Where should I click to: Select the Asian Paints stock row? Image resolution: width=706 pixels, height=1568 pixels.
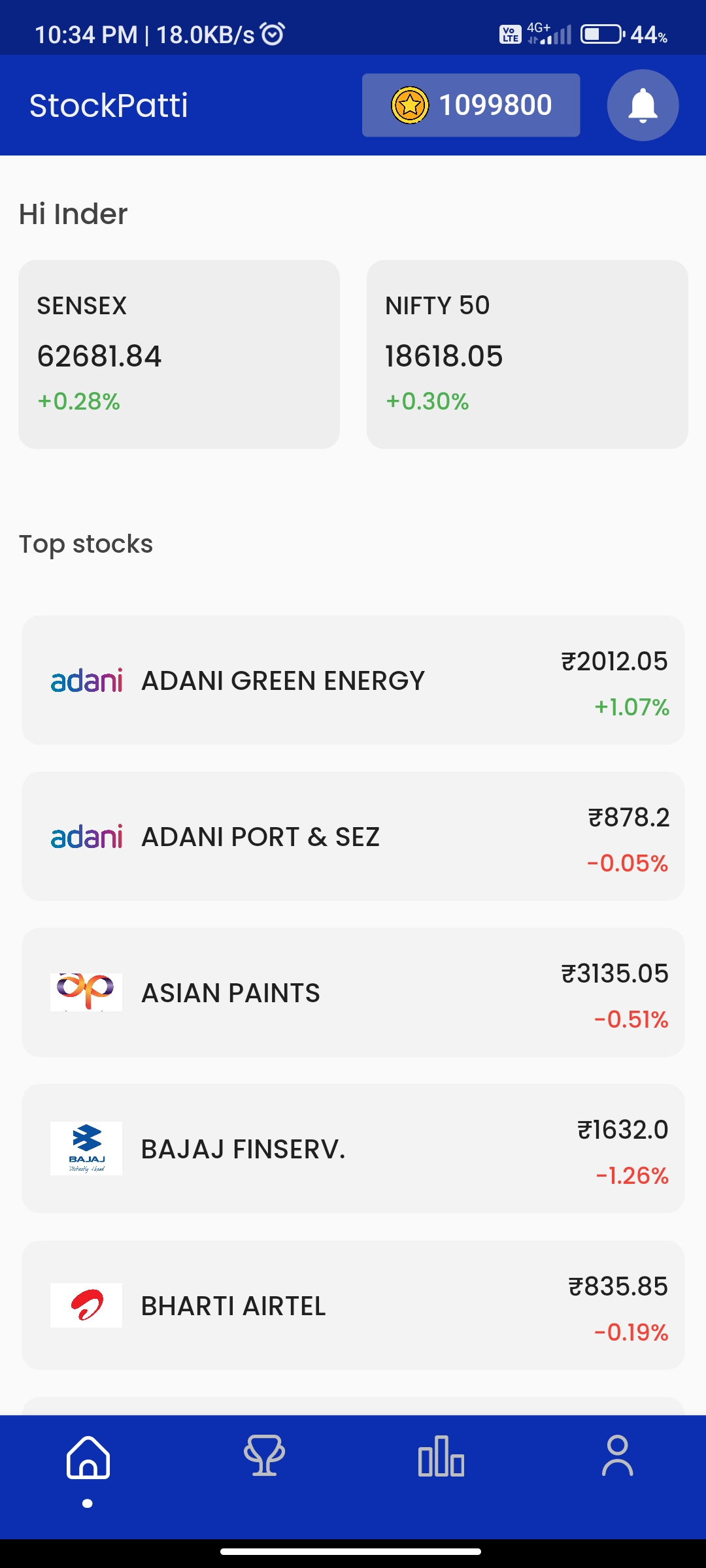click(x=353, y=992)
